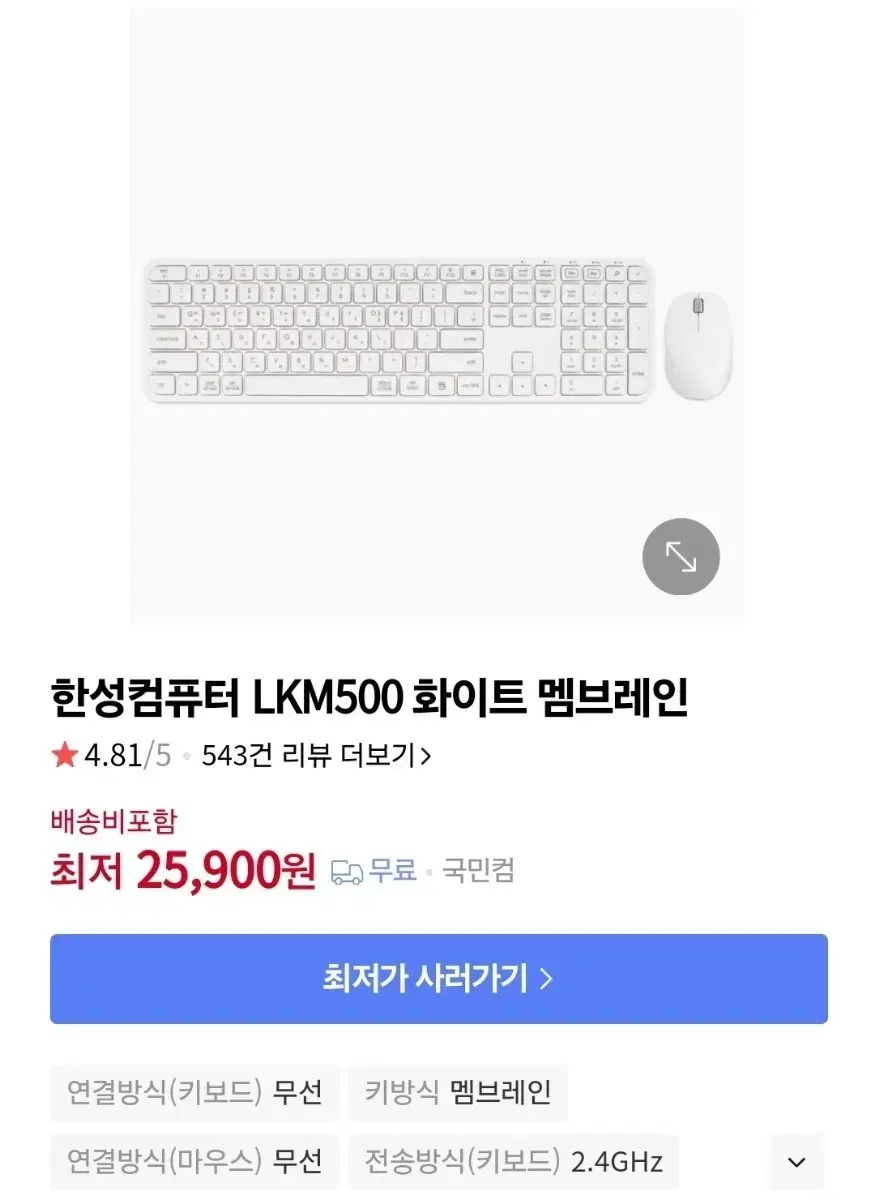Select the 연결방식(마우스) 무선 spec tag
Screen dimensions: 875x1200
point(193,1161)
